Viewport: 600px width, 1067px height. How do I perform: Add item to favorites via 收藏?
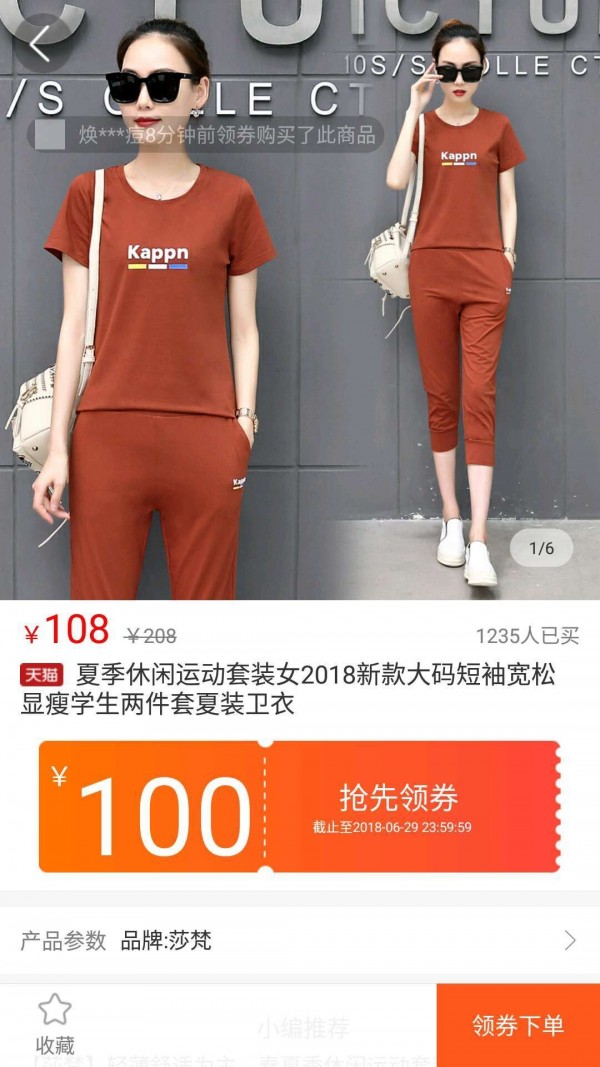point(55,1025)
